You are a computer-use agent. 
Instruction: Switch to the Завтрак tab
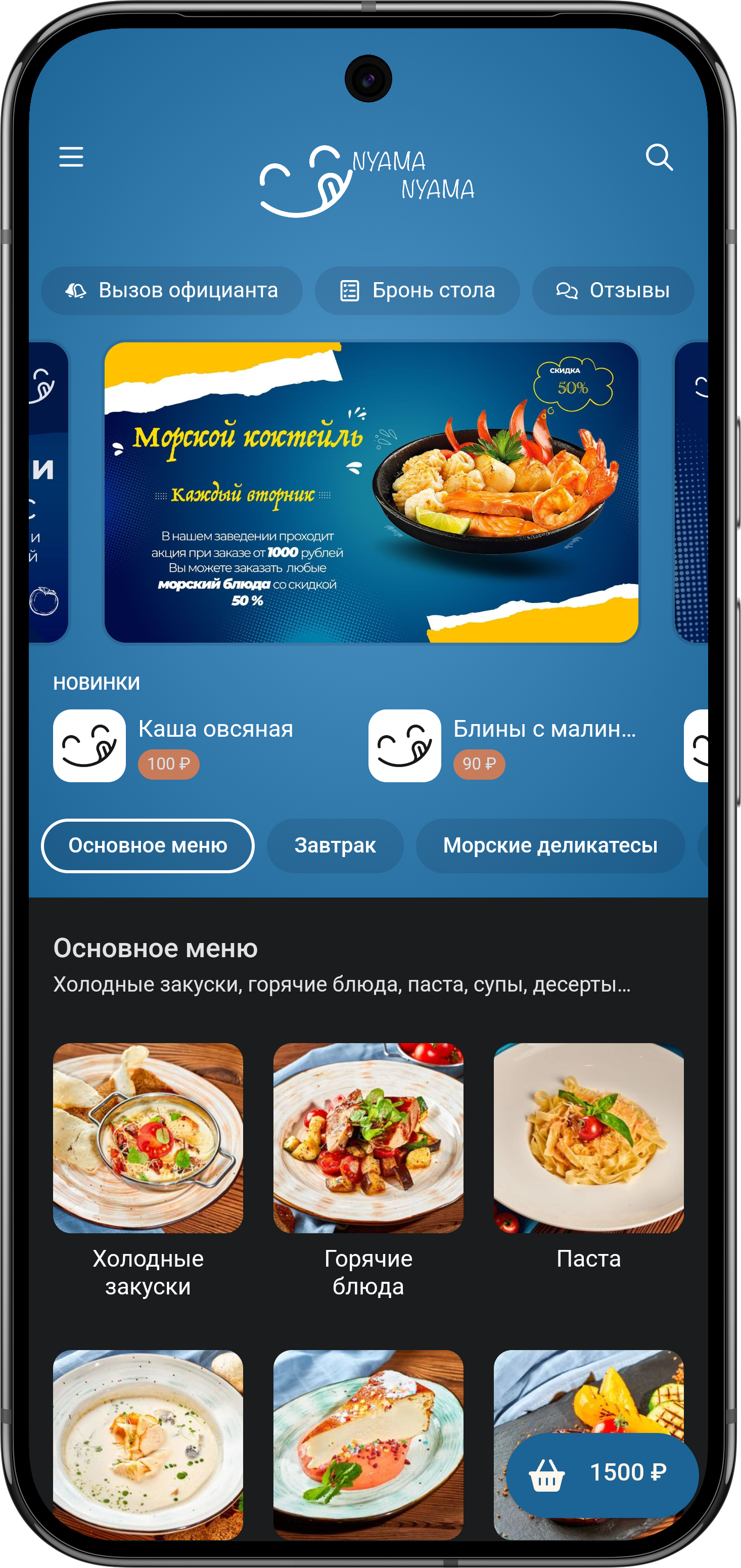tap(335, 845)
